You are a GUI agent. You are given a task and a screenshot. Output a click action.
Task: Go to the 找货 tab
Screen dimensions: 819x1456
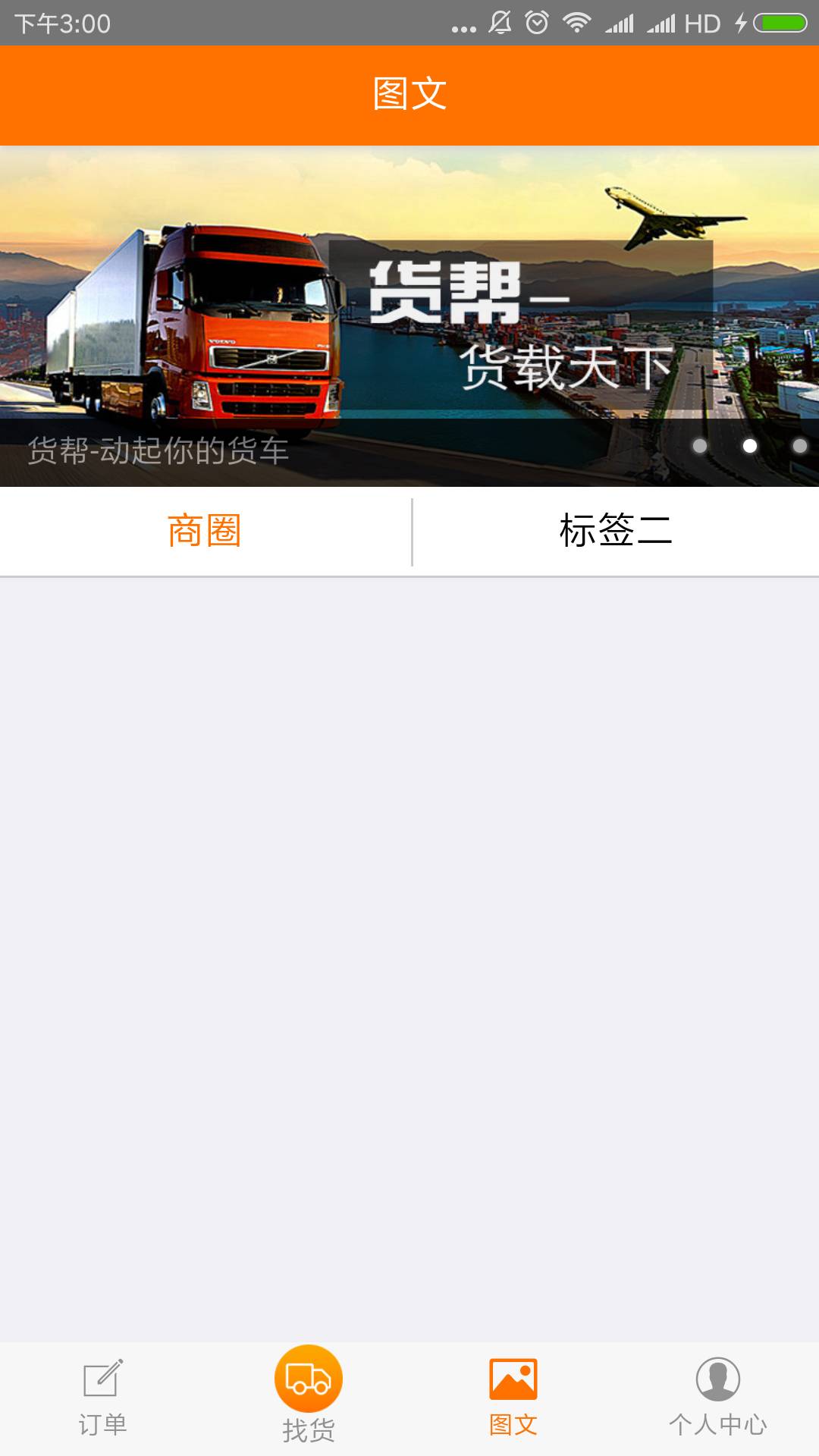(308, 1395)
